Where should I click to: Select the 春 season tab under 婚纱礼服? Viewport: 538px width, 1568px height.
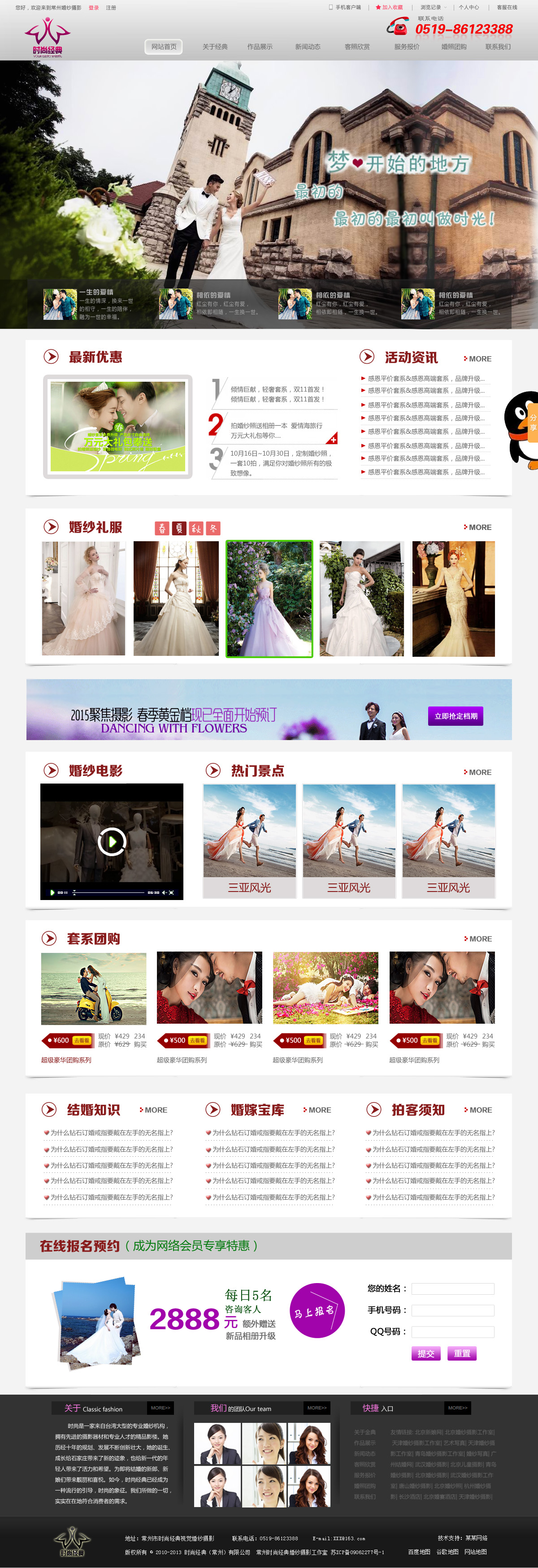point(161,528)
